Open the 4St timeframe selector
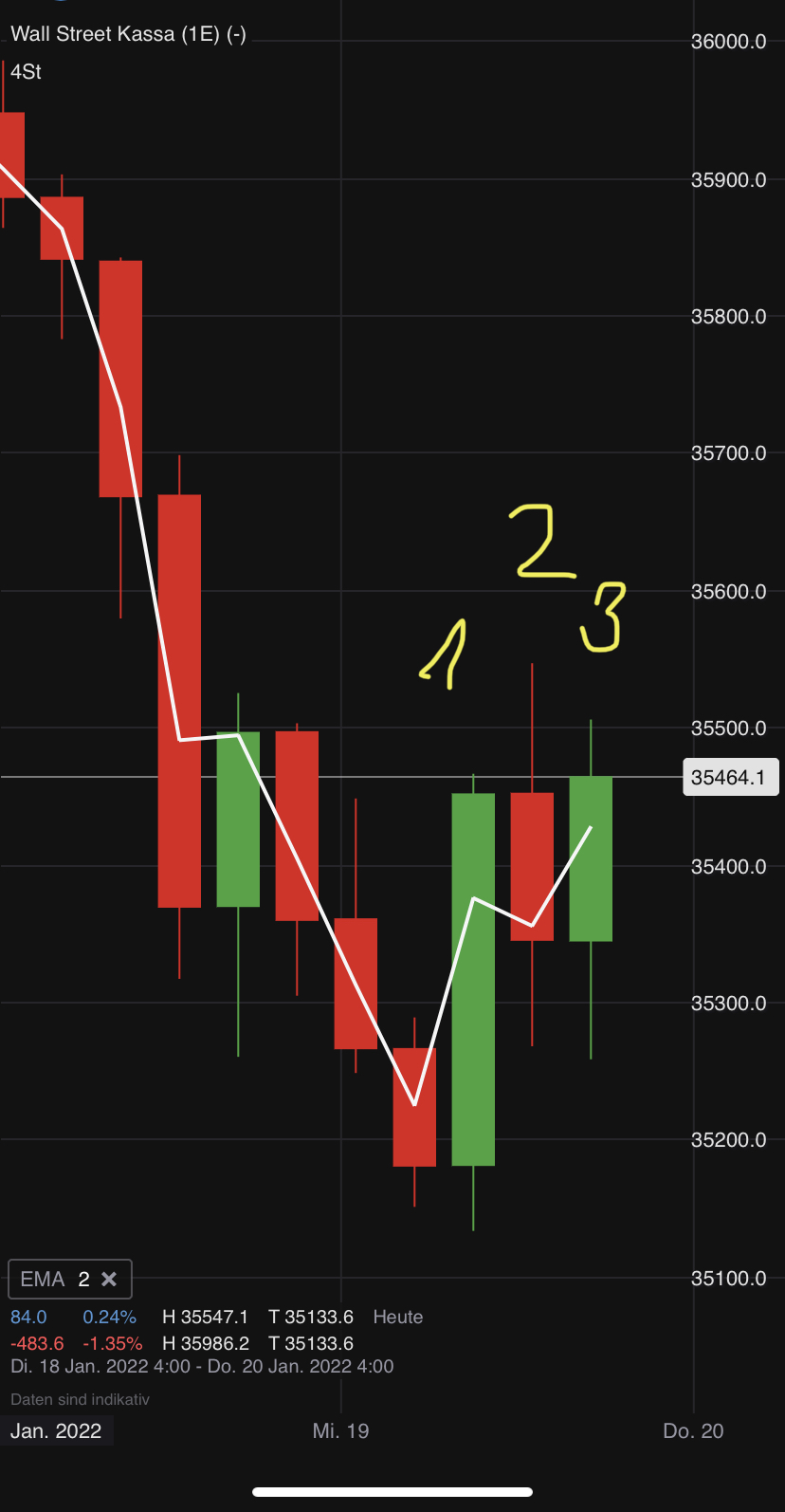This screenshot has width=785, height=1512. point(26,72)
